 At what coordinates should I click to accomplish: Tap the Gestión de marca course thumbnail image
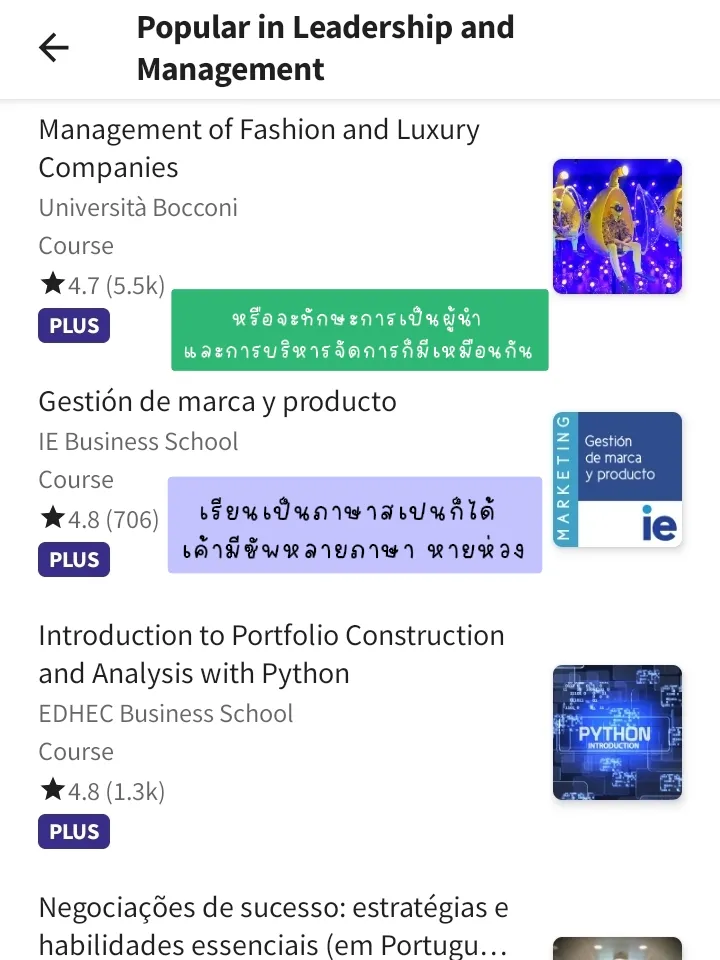[617, 479]
